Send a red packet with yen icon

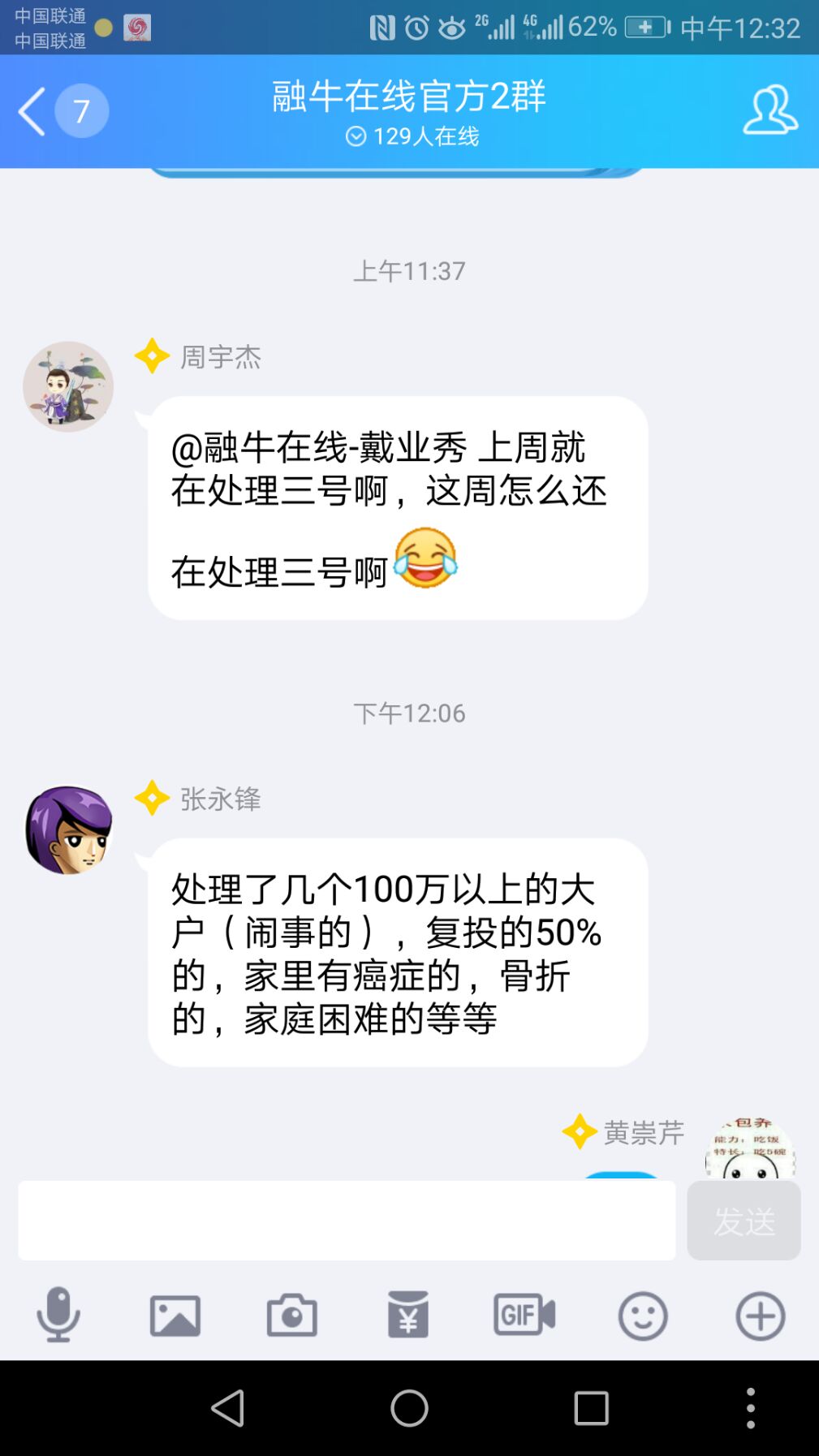point(408,1315)
